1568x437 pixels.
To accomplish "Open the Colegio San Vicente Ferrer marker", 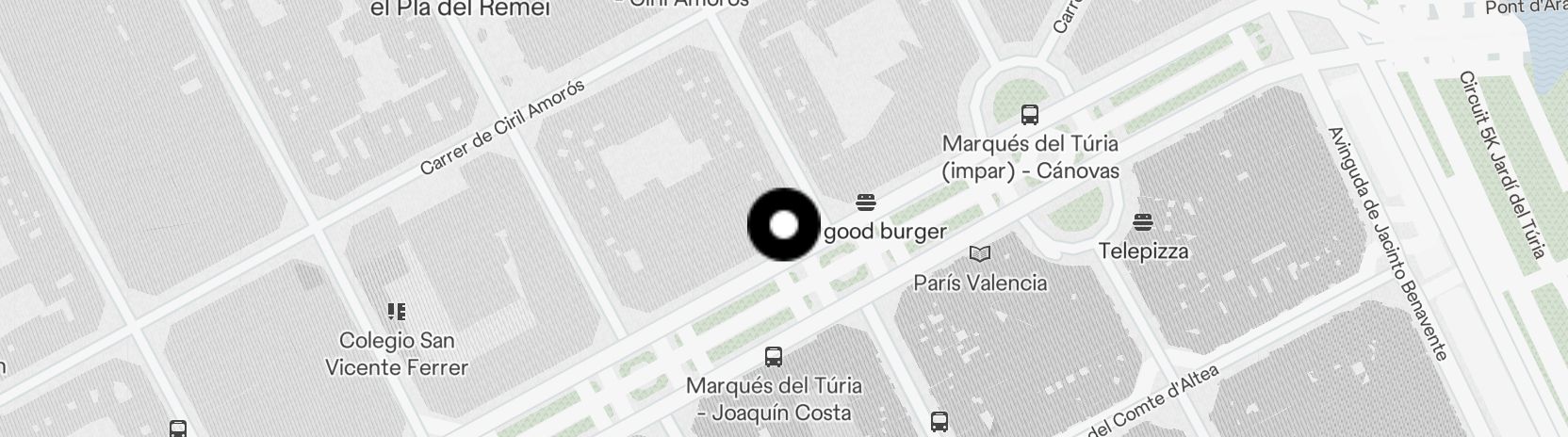I will [396, 311].
